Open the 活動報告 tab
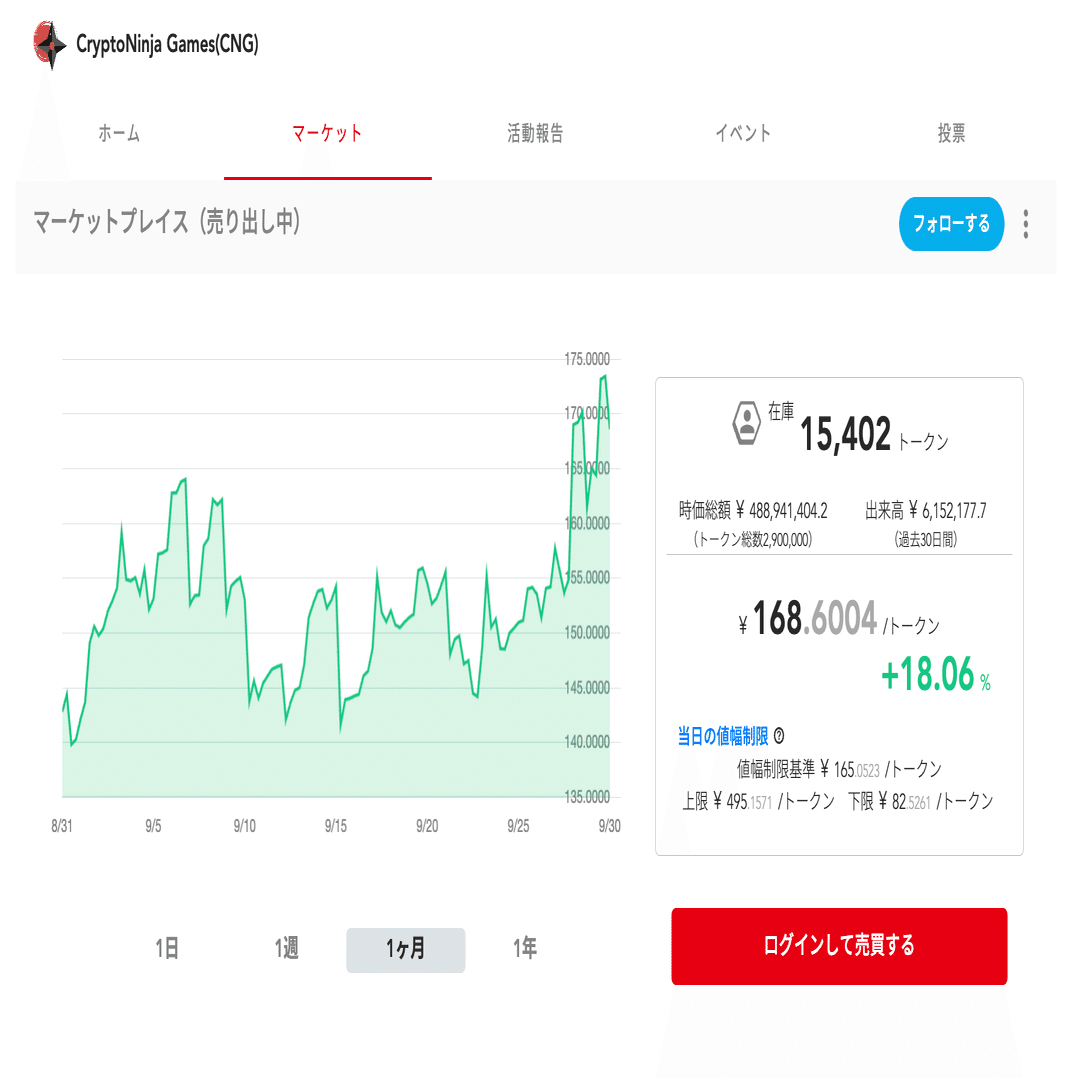Viewport: 1078px width, 1078px height. [535, 134]
